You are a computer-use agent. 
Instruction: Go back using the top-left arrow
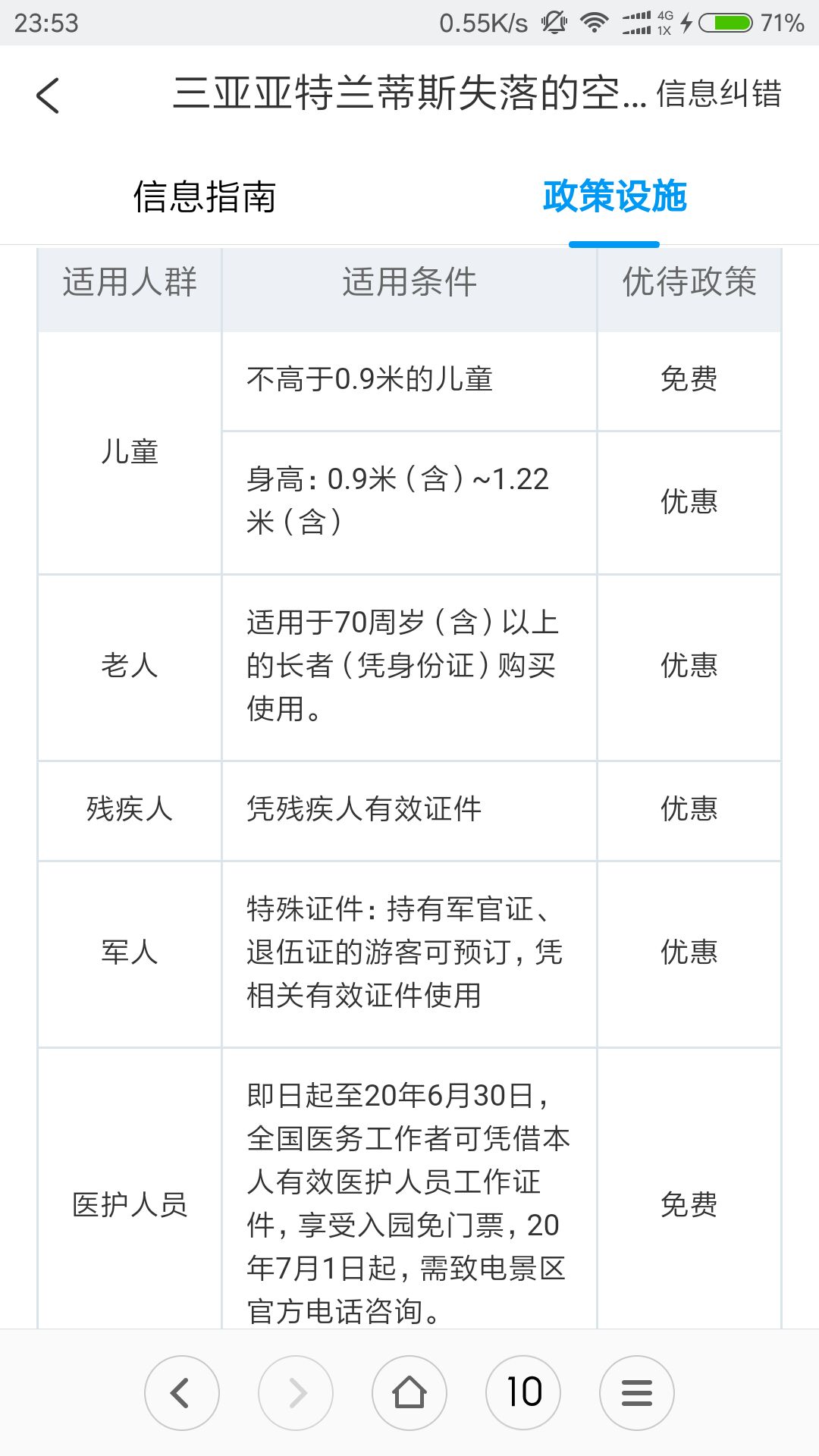click(47, 96)
